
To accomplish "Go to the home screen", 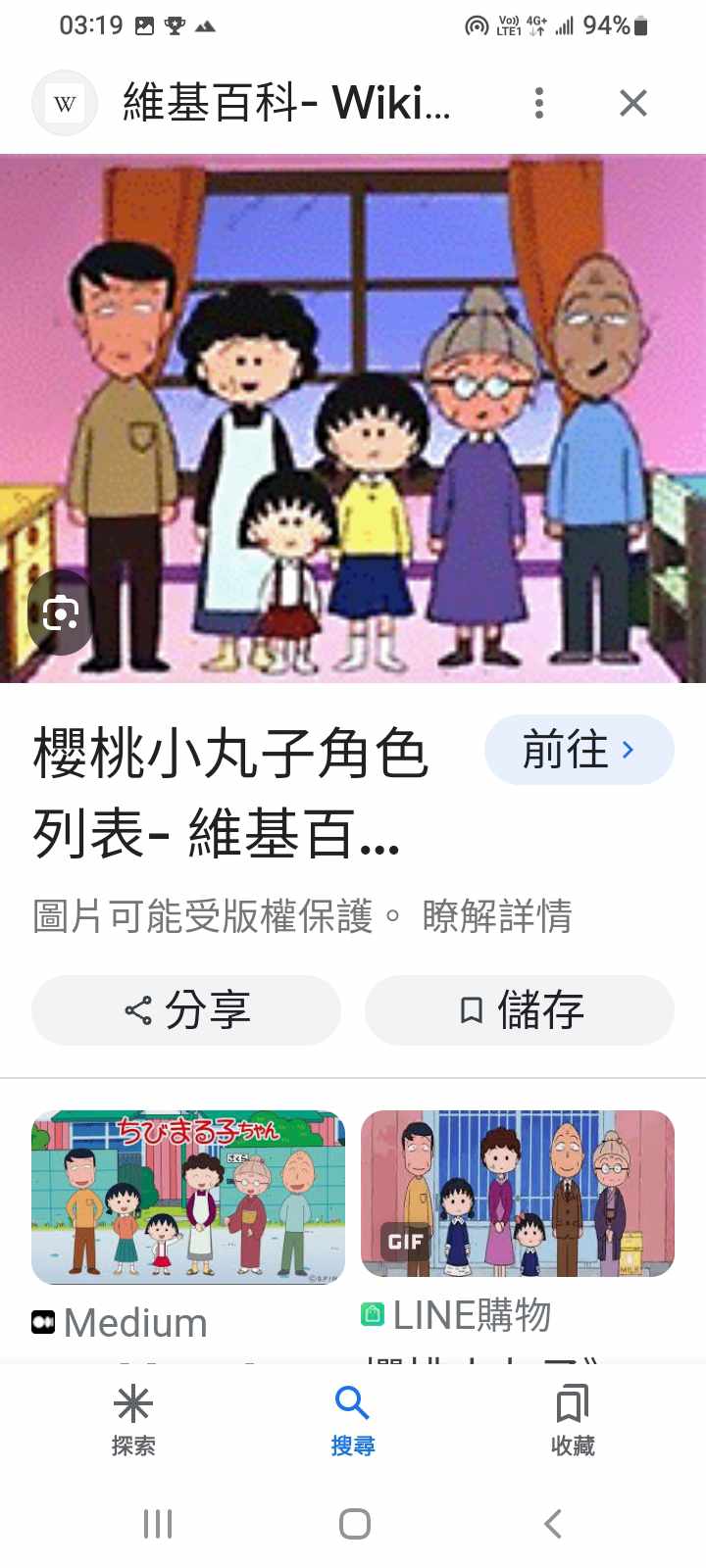I will [x=354, y=1524].
